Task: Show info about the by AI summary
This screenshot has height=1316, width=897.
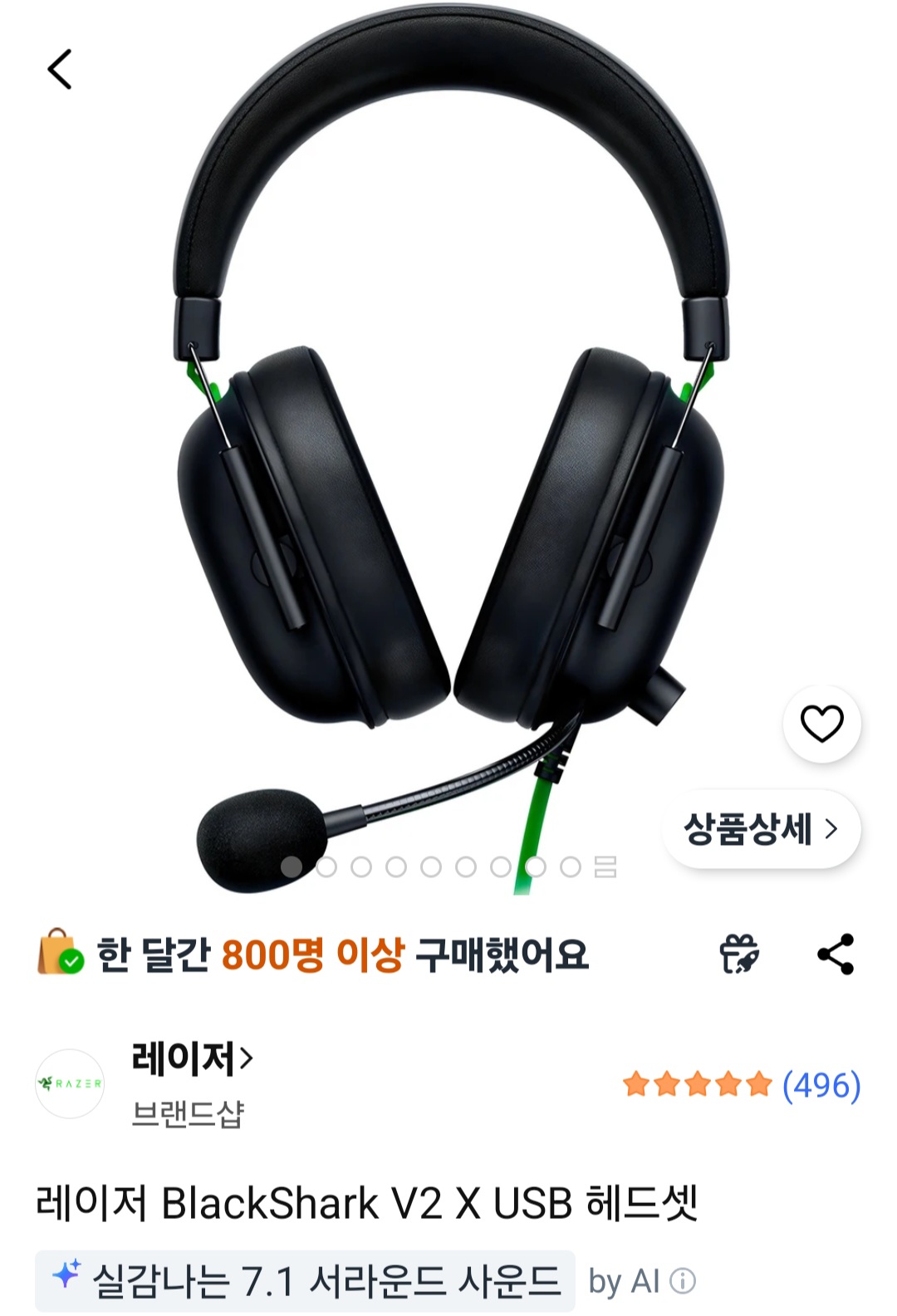Action: [683, 1281]
